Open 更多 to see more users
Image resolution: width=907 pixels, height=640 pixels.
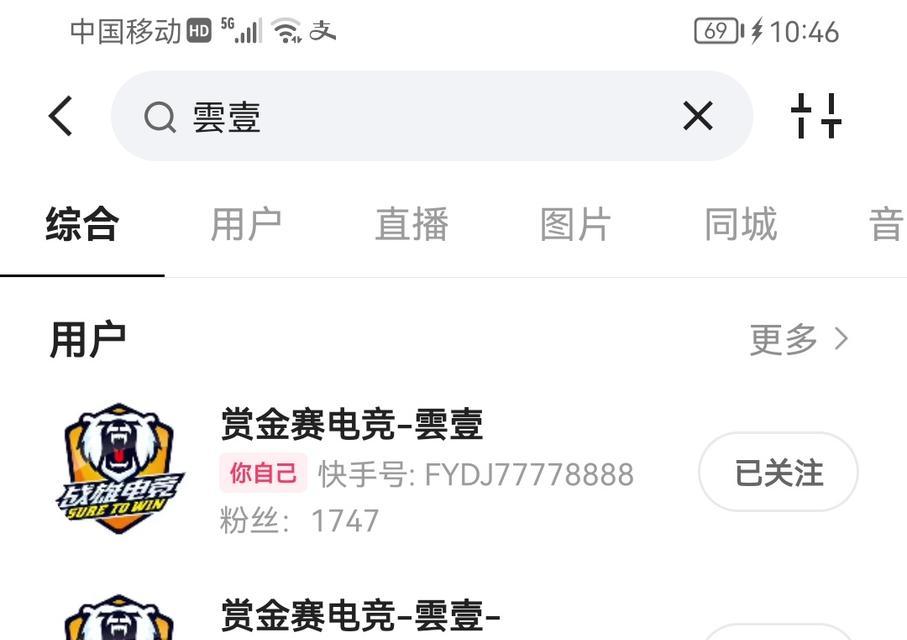798,340
